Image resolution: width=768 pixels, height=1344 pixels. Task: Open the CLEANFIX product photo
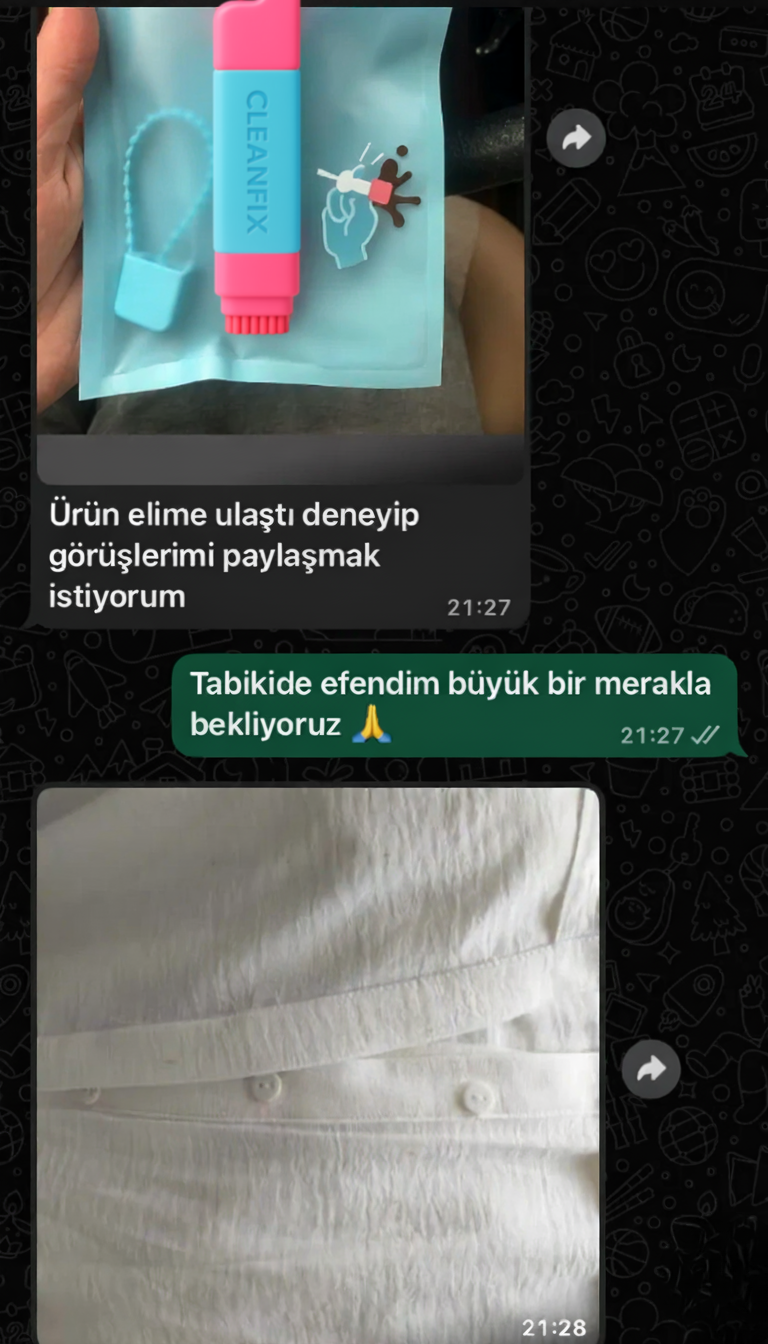point(280,220)
